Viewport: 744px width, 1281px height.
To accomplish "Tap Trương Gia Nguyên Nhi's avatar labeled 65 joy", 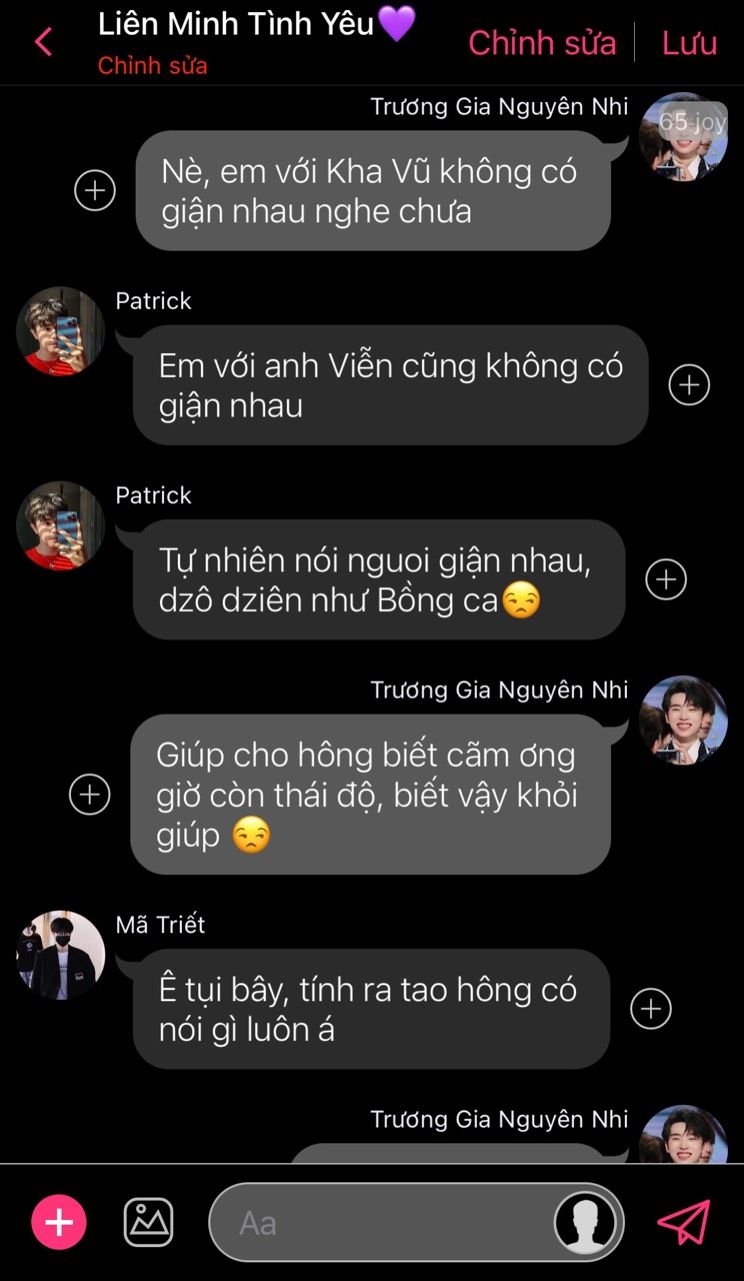I will pos(683,137).
